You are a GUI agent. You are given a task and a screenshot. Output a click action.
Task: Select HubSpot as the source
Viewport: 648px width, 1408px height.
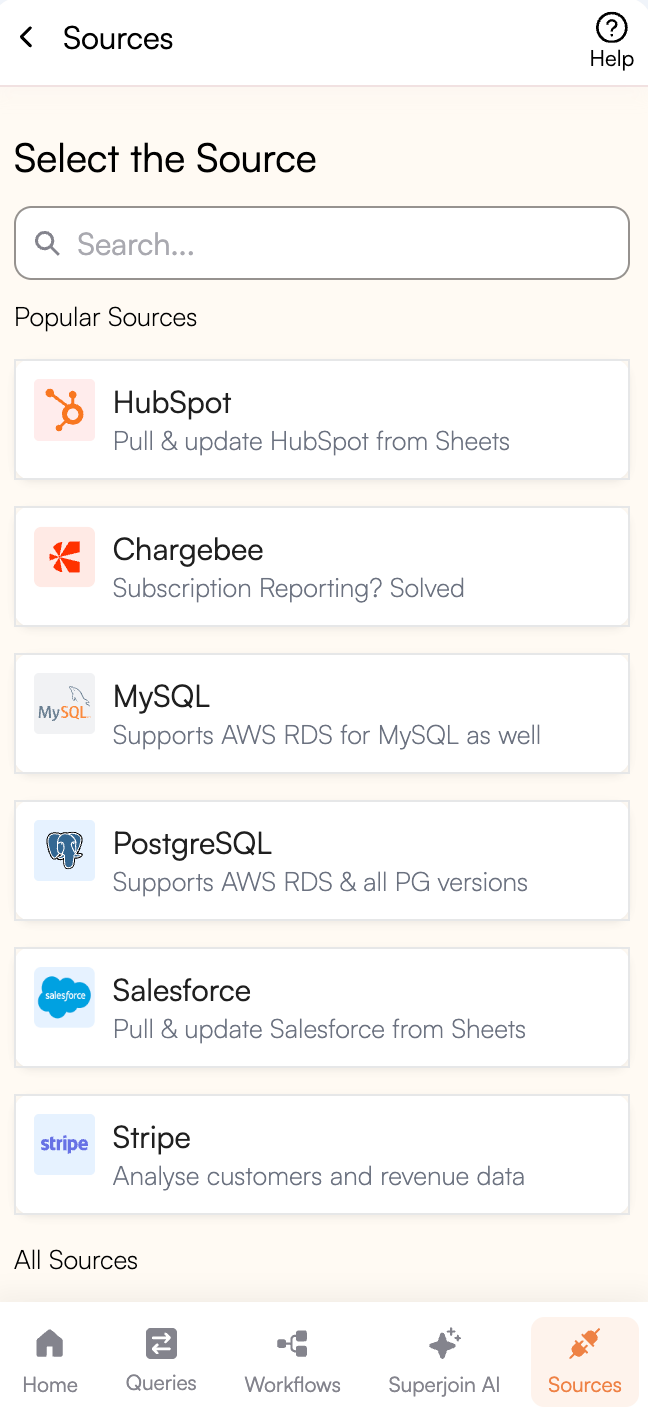(322, 420)
